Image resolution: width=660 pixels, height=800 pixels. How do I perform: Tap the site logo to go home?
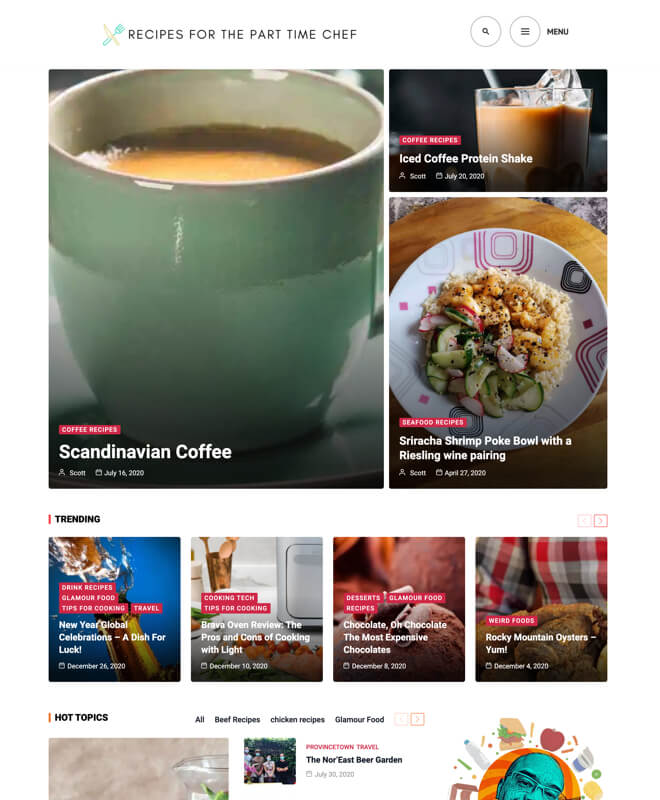pyautogui.click(x=229, y=34)
